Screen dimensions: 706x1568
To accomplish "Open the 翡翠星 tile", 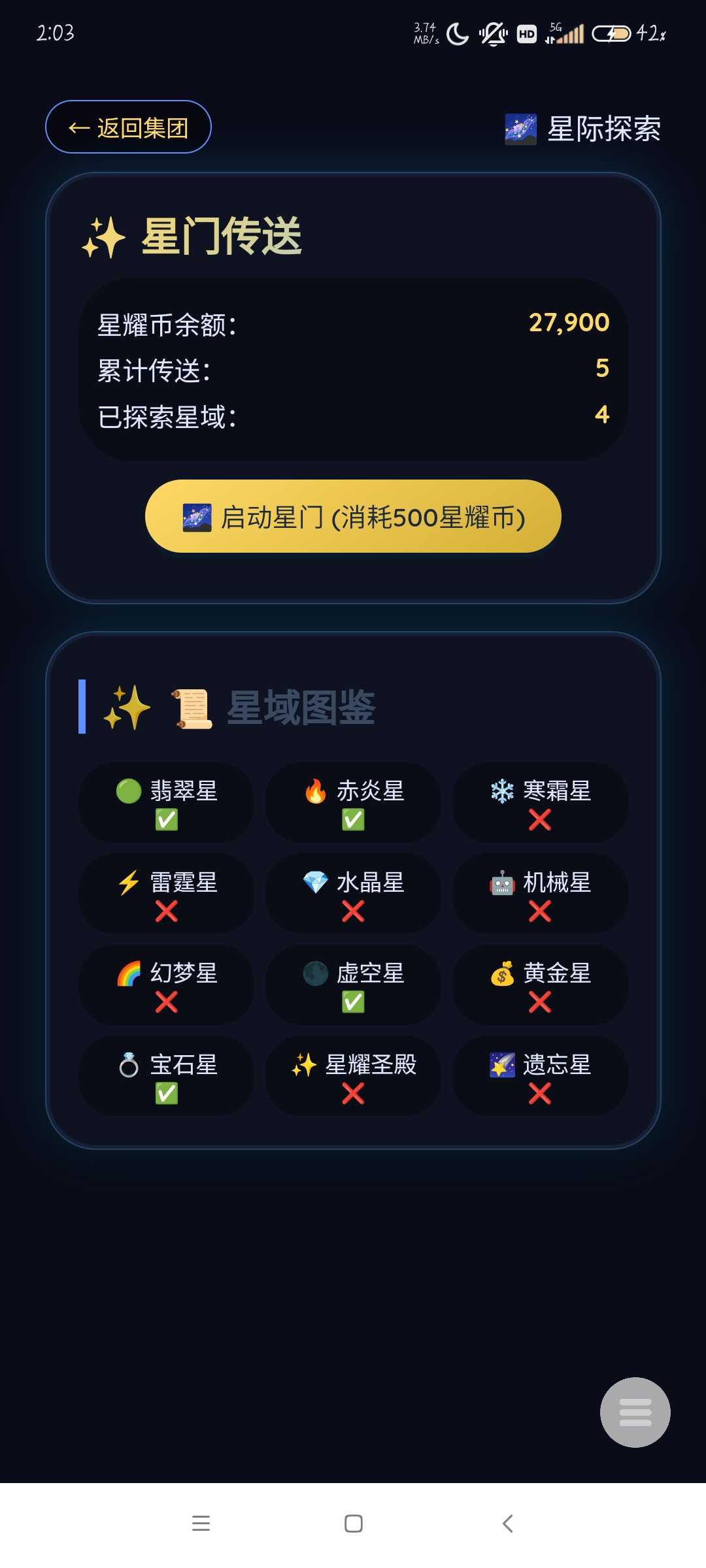I will click(167, 802).
